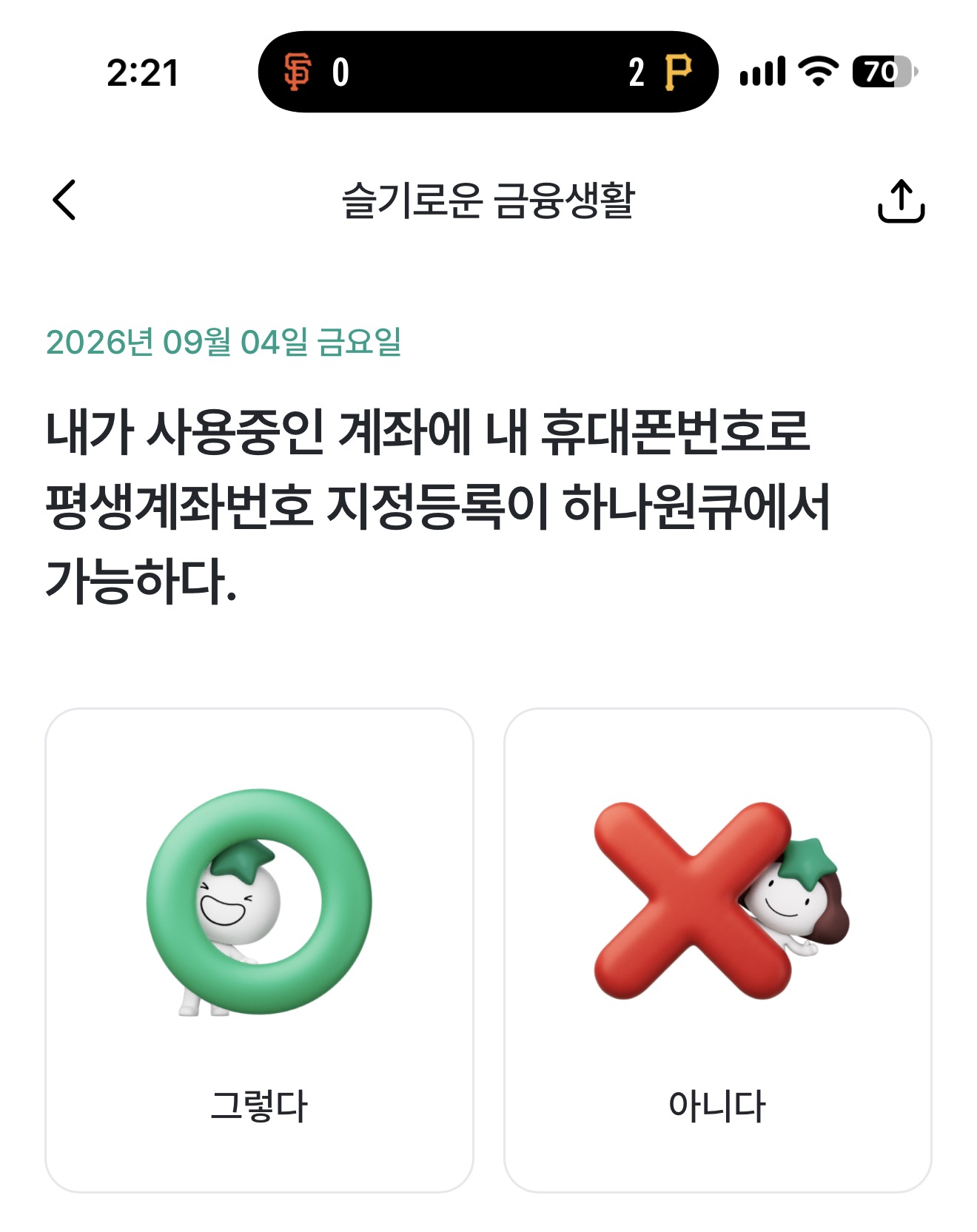This screenshot has width=977, height=1232.
Task: Open the live baseball score pill
Action: (x=488, y=72)
